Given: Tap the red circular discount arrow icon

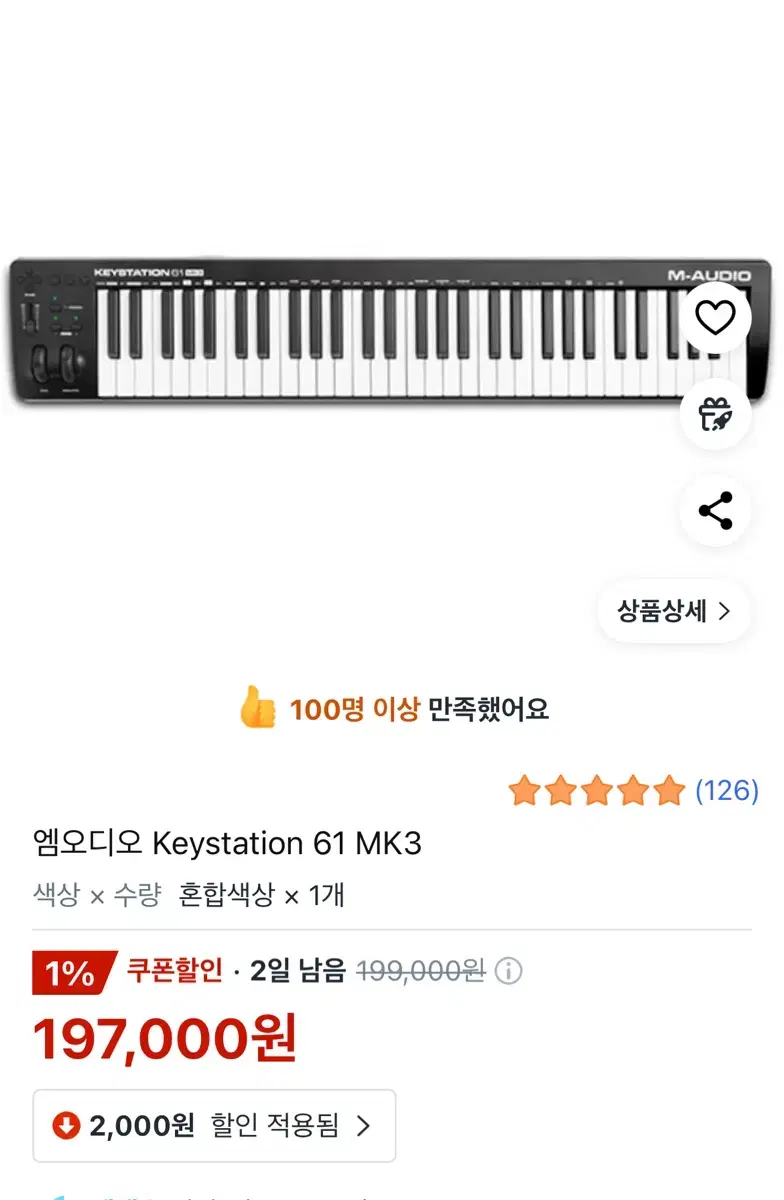Looking at the screenshot, I should tap(67, 1125).
